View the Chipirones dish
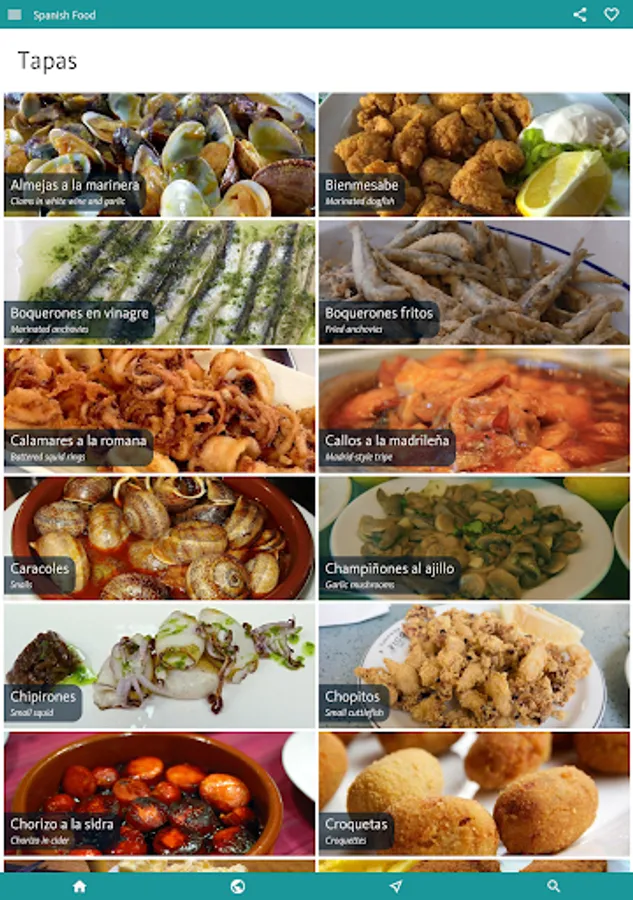The image size is (633, 900). (x=160, y=665)
